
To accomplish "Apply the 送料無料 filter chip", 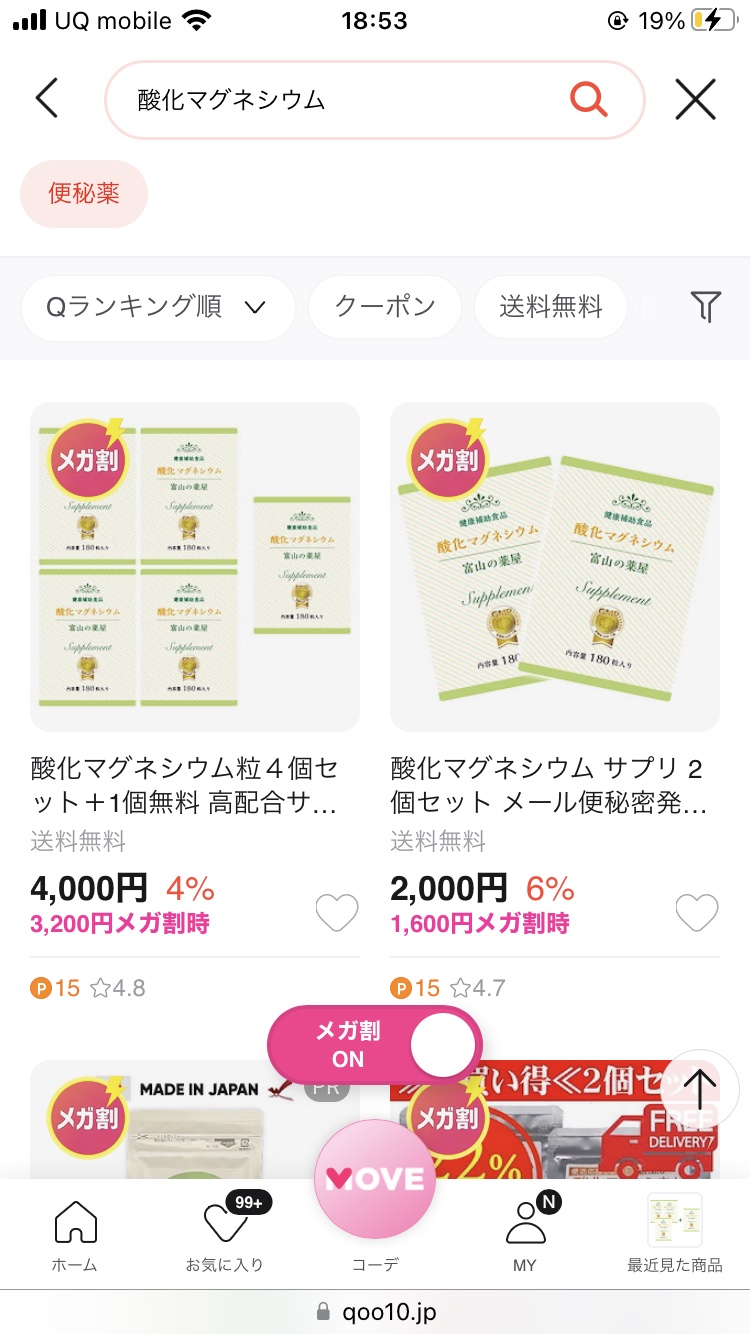I will (551, 307).
